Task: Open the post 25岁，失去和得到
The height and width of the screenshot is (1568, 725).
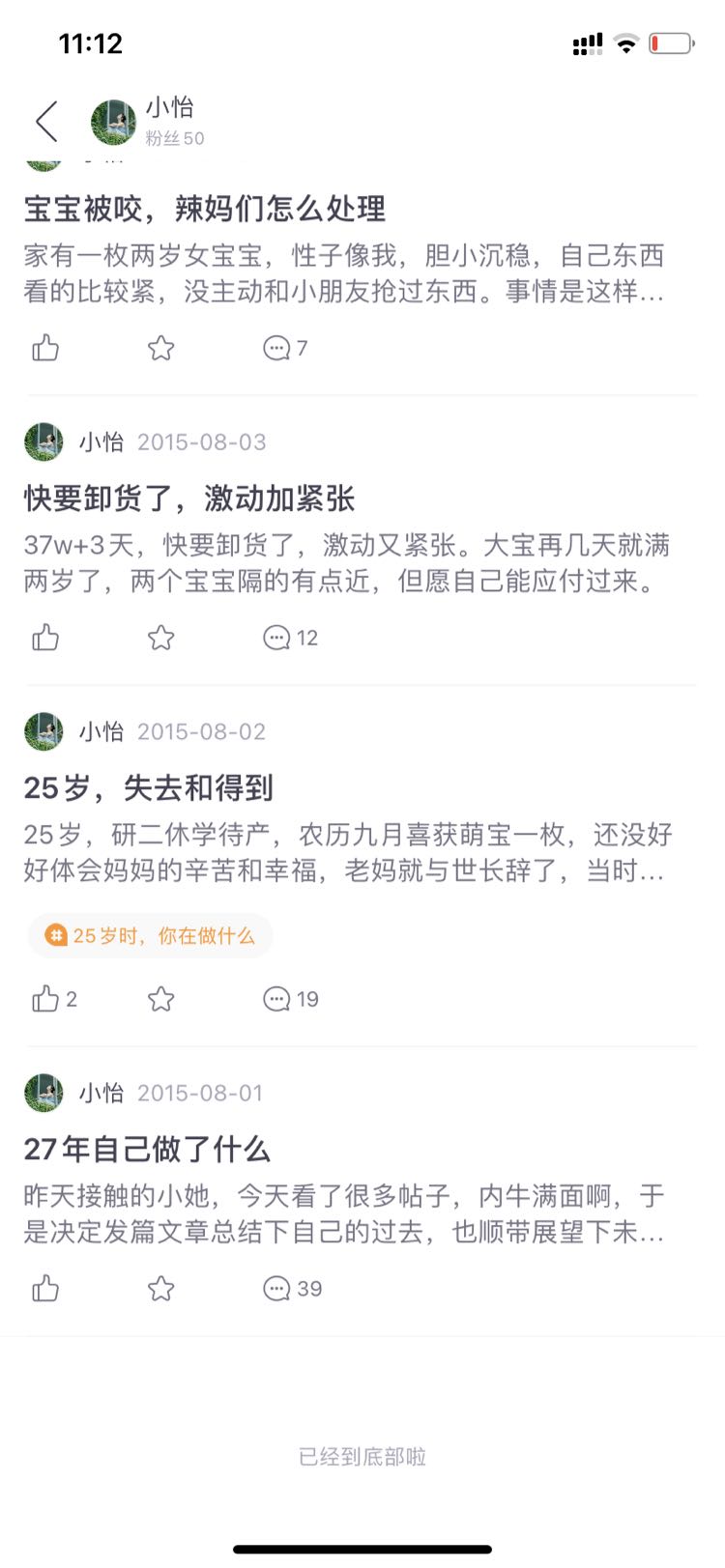Action: click(x=149, y=788)
